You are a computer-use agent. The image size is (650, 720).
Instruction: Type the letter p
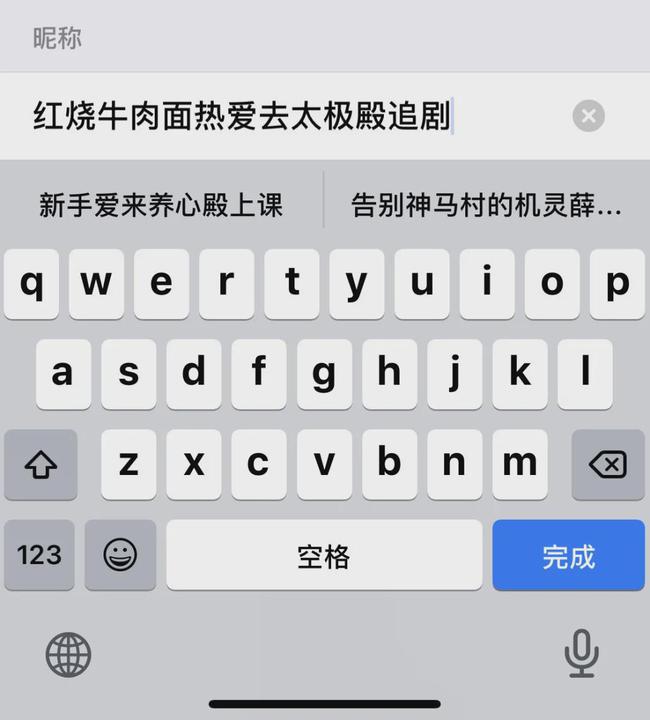[x=616, y=284]
